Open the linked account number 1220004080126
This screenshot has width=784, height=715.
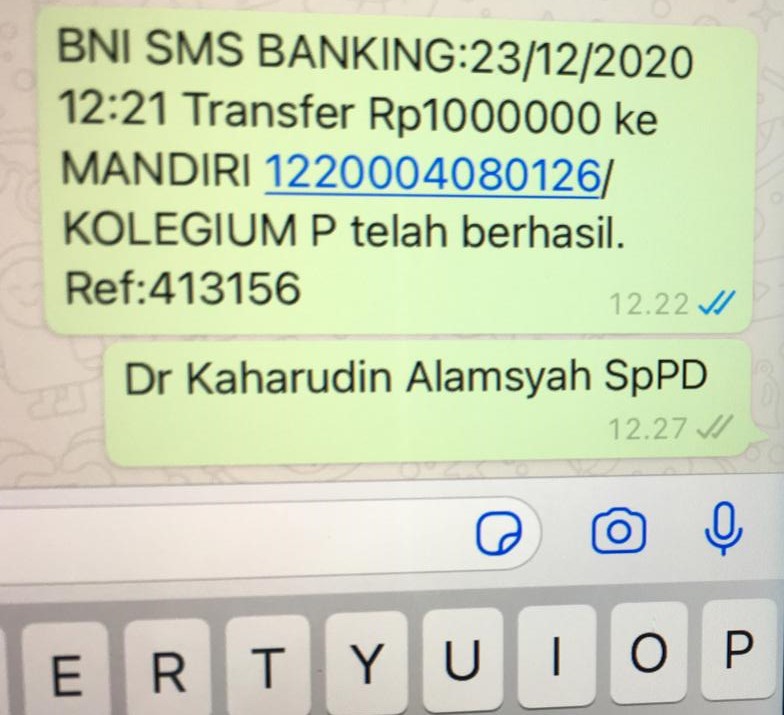(431, 175)
